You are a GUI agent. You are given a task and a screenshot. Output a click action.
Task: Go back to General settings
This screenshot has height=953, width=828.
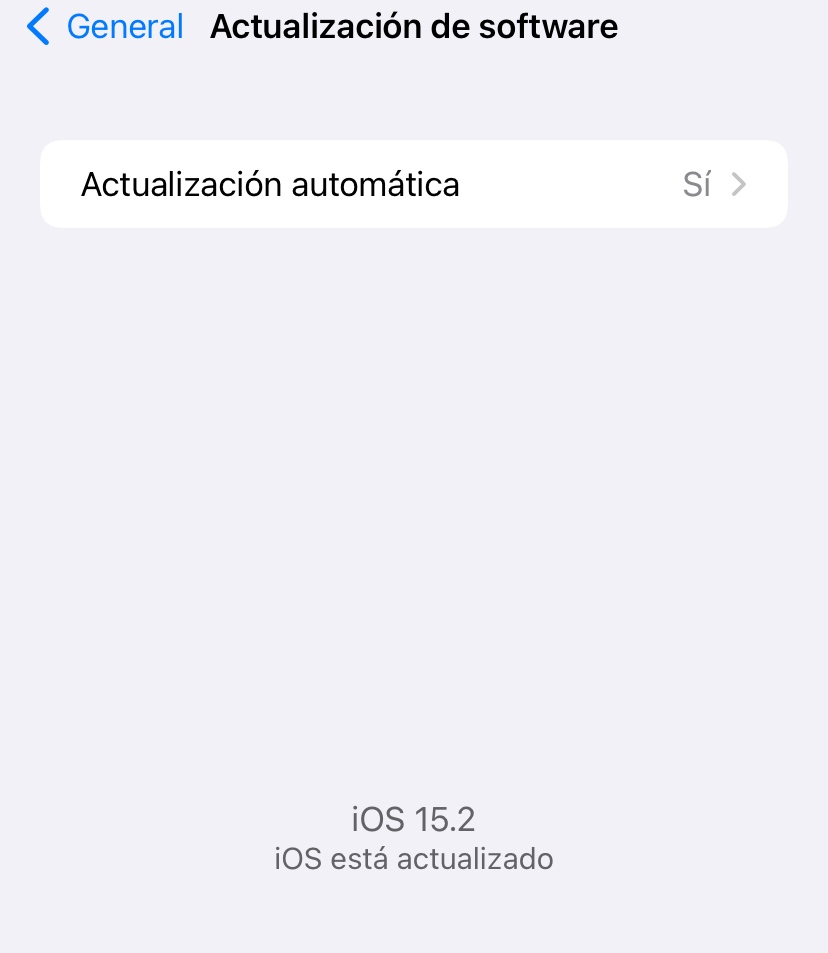point(105,27)
